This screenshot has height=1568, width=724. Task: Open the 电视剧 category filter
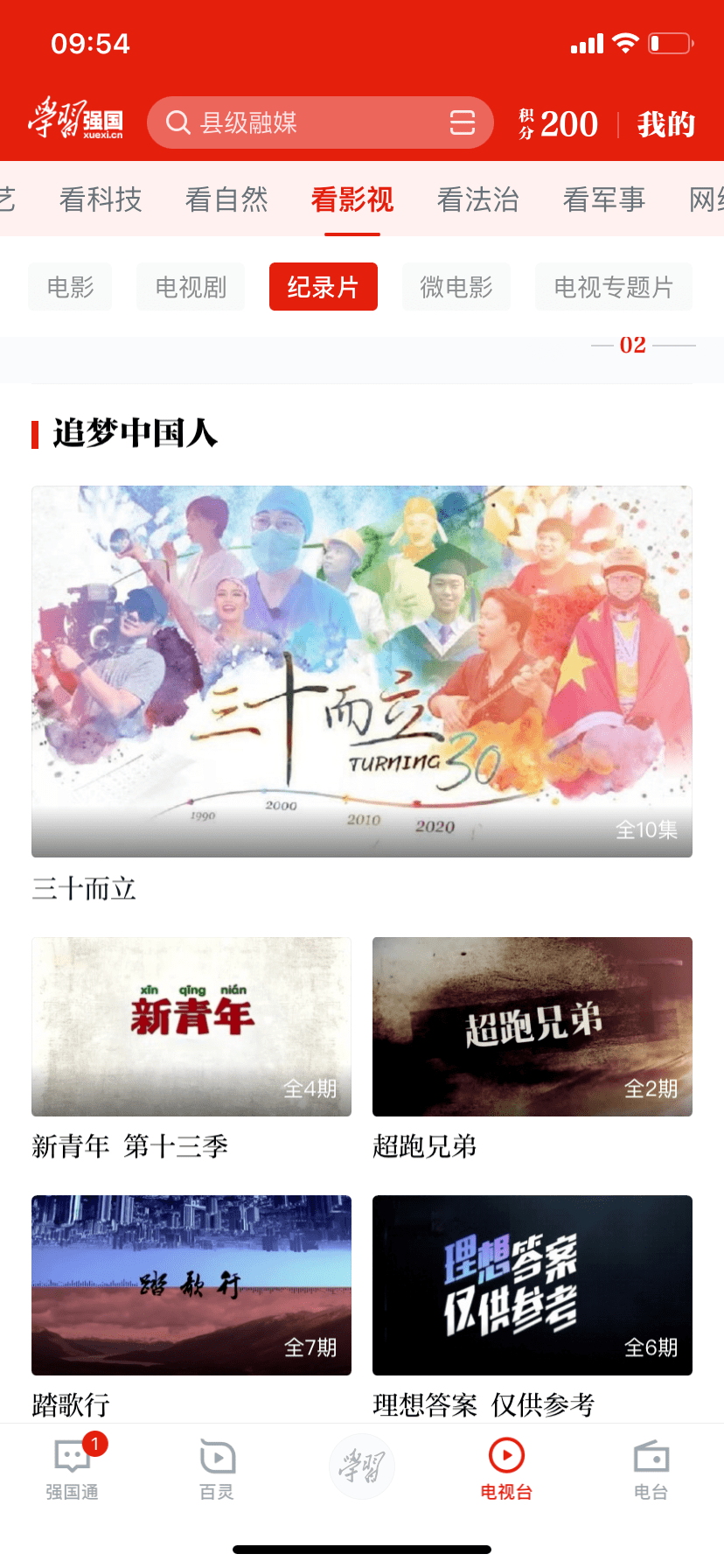[x=190, y=286]
